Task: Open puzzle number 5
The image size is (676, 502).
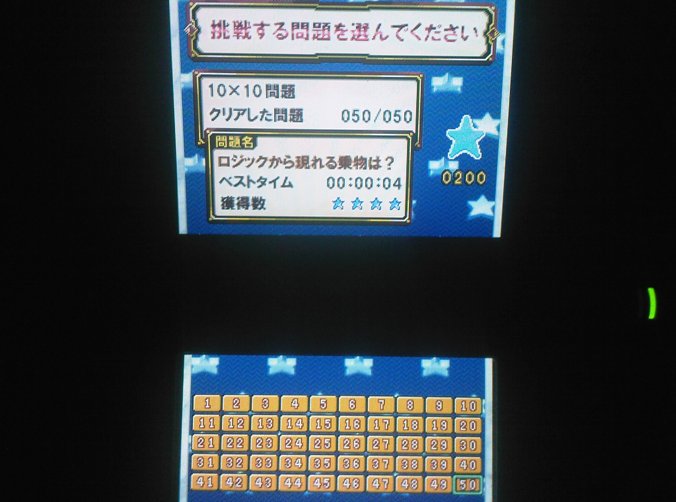Action: (x=323, y=405)
